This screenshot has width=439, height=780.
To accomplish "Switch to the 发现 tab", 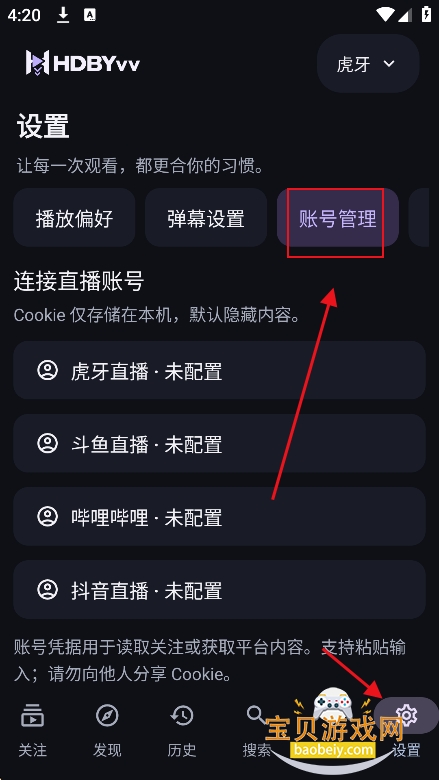I will [x=107, y=730].
